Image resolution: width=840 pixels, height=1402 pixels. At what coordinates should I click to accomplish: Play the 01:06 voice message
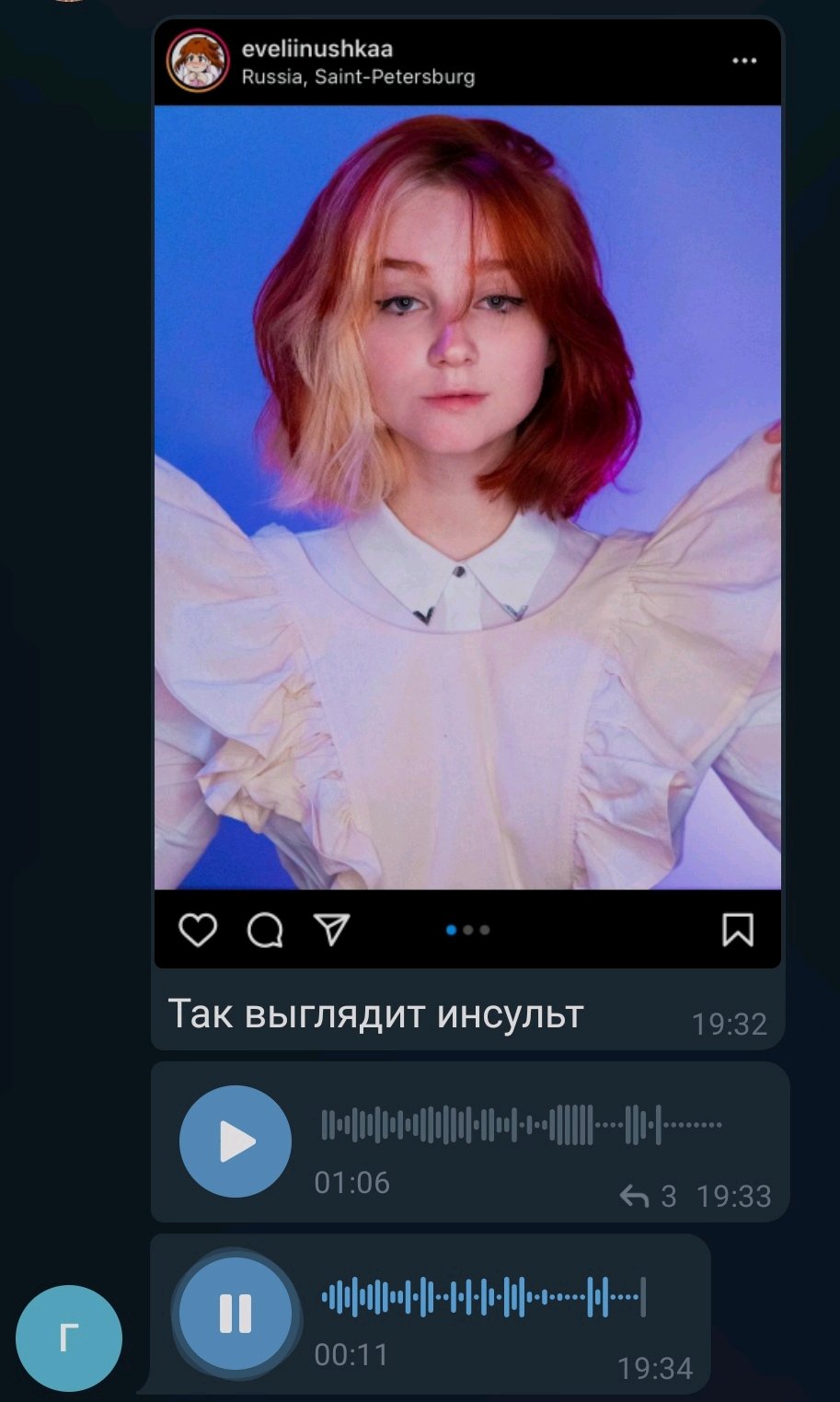[x=236, y=1141]
